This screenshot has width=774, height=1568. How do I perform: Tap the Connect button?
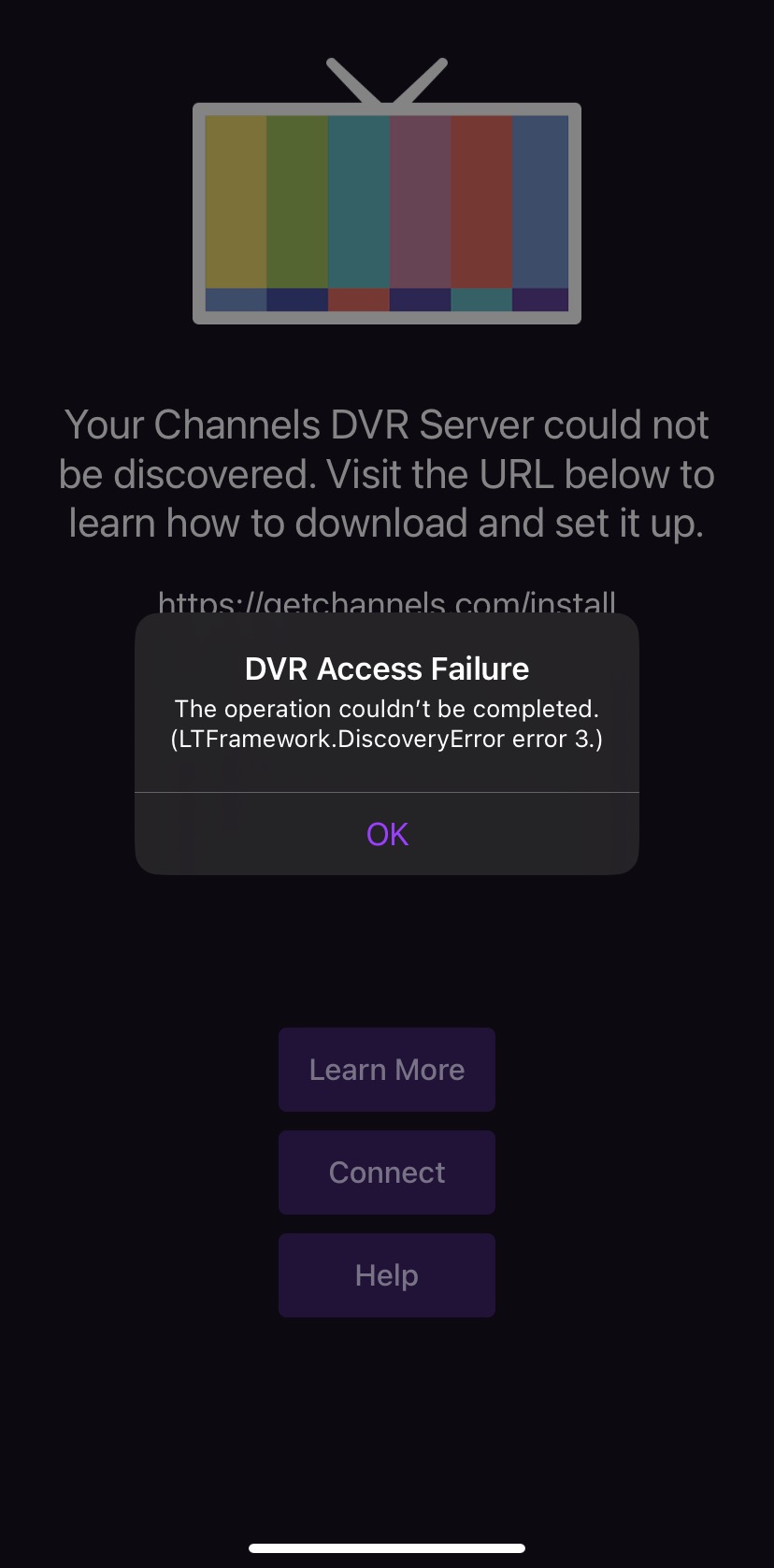387,1172
